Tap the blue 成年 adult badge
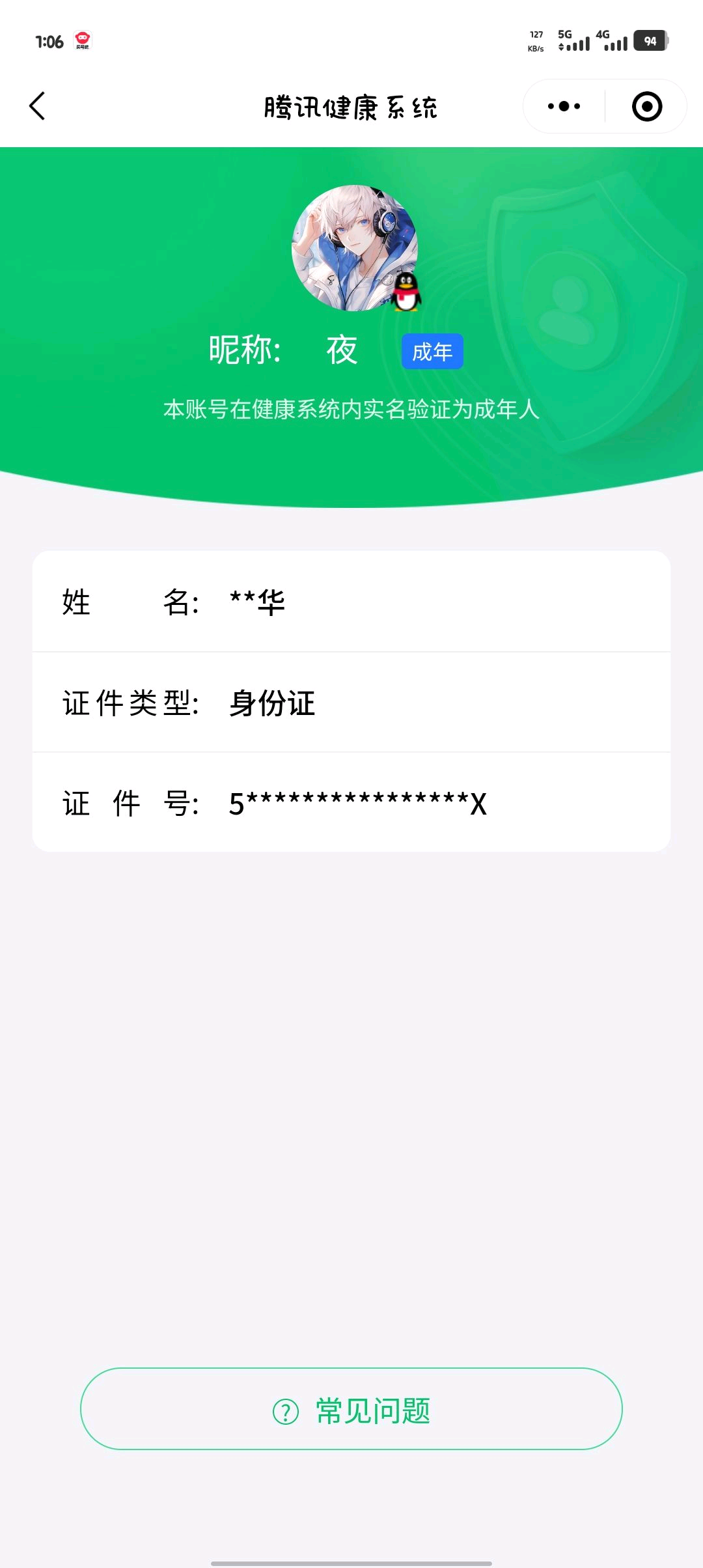Image resolution: width=703 pixels, height=1568 pixels. pos(432,350)
